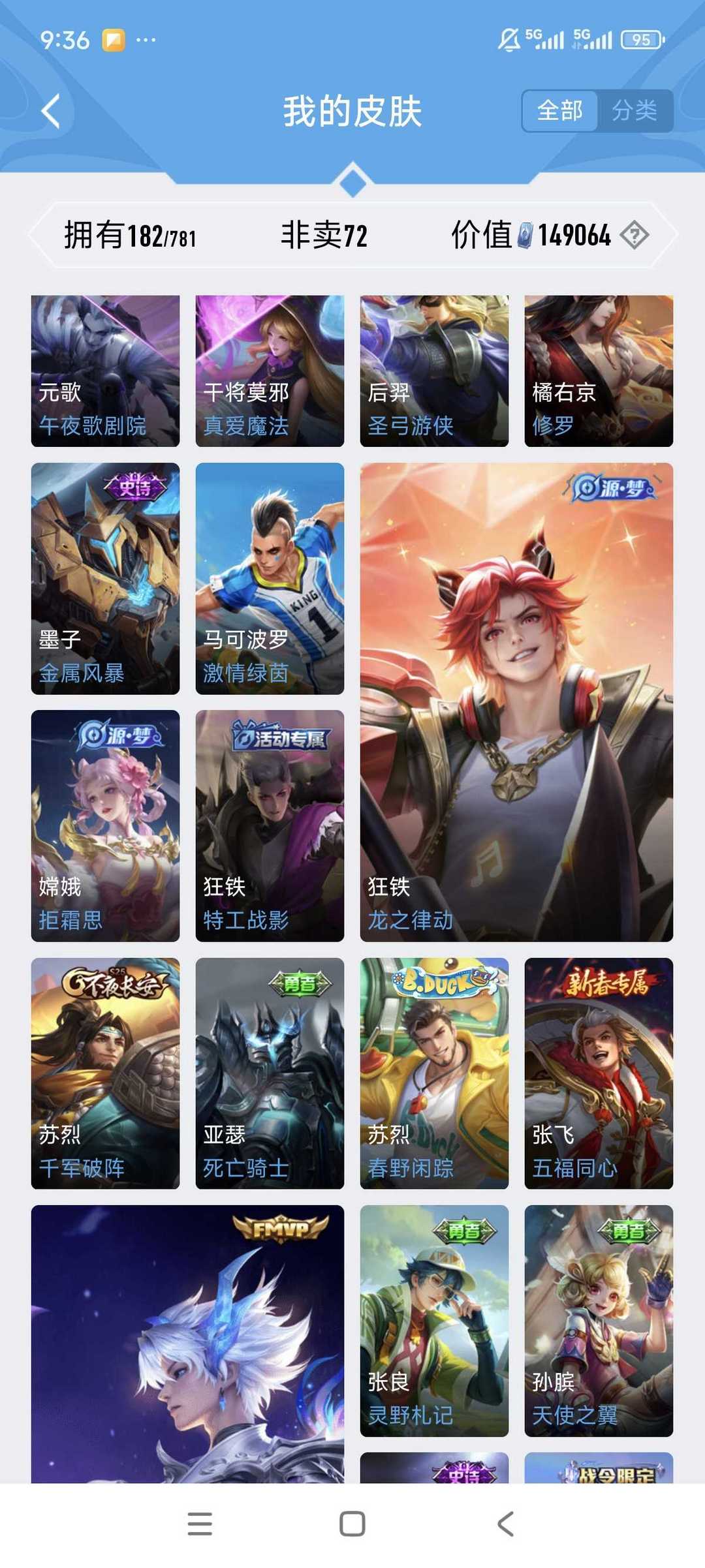Open 孙膑 天使之翼 skin

click(x=599, y=1320)
